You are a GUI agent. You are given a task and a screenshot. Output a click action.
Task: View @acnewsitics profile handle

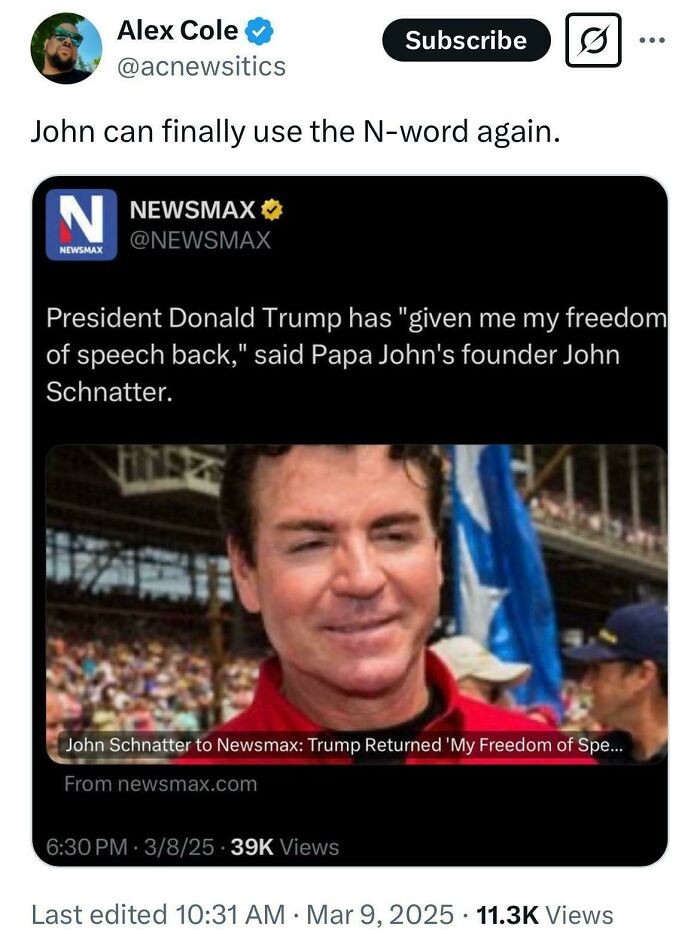[x=201, y=67]
